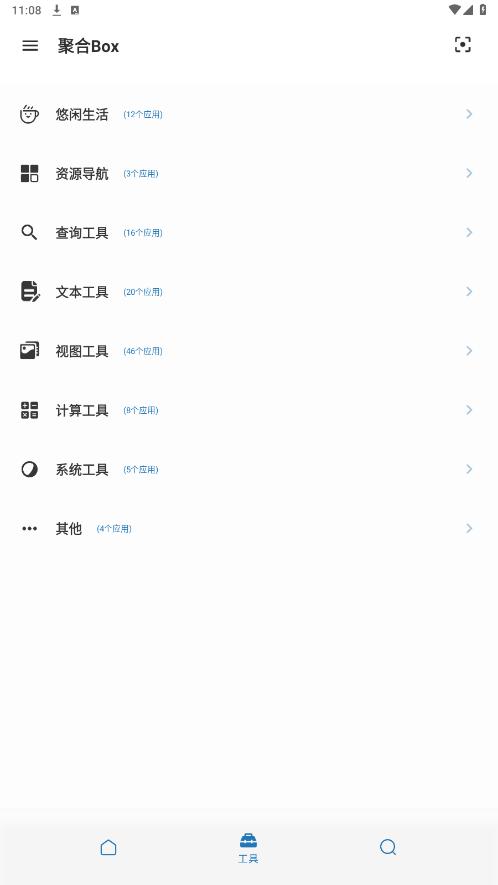Open the 系统工具 category

[x=249, y=470]
